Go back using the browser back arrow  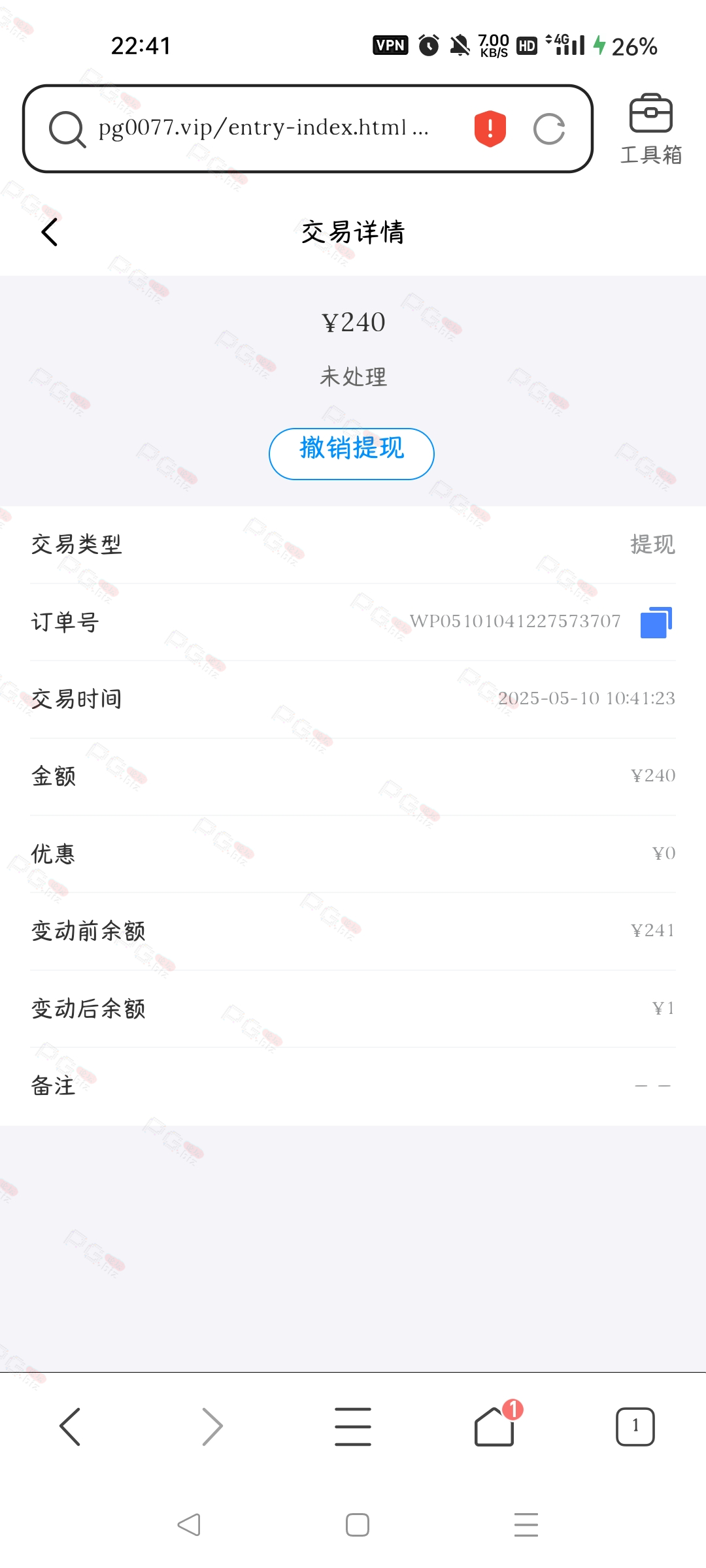[71, 1426]
